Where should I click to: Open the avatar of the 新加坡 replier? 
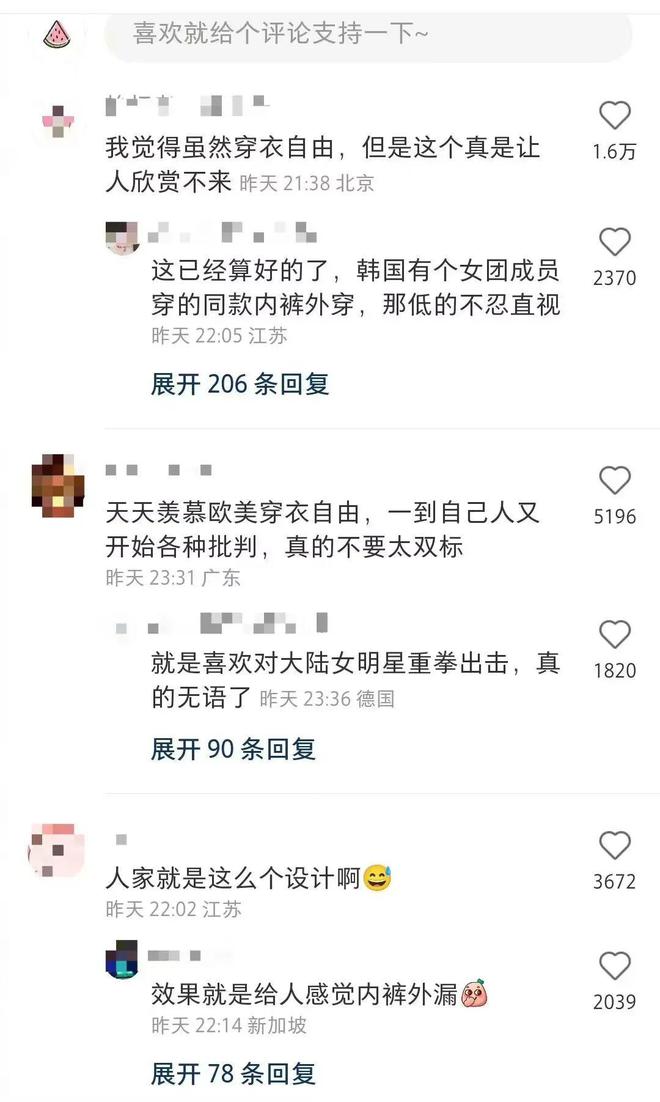(122, 959)
